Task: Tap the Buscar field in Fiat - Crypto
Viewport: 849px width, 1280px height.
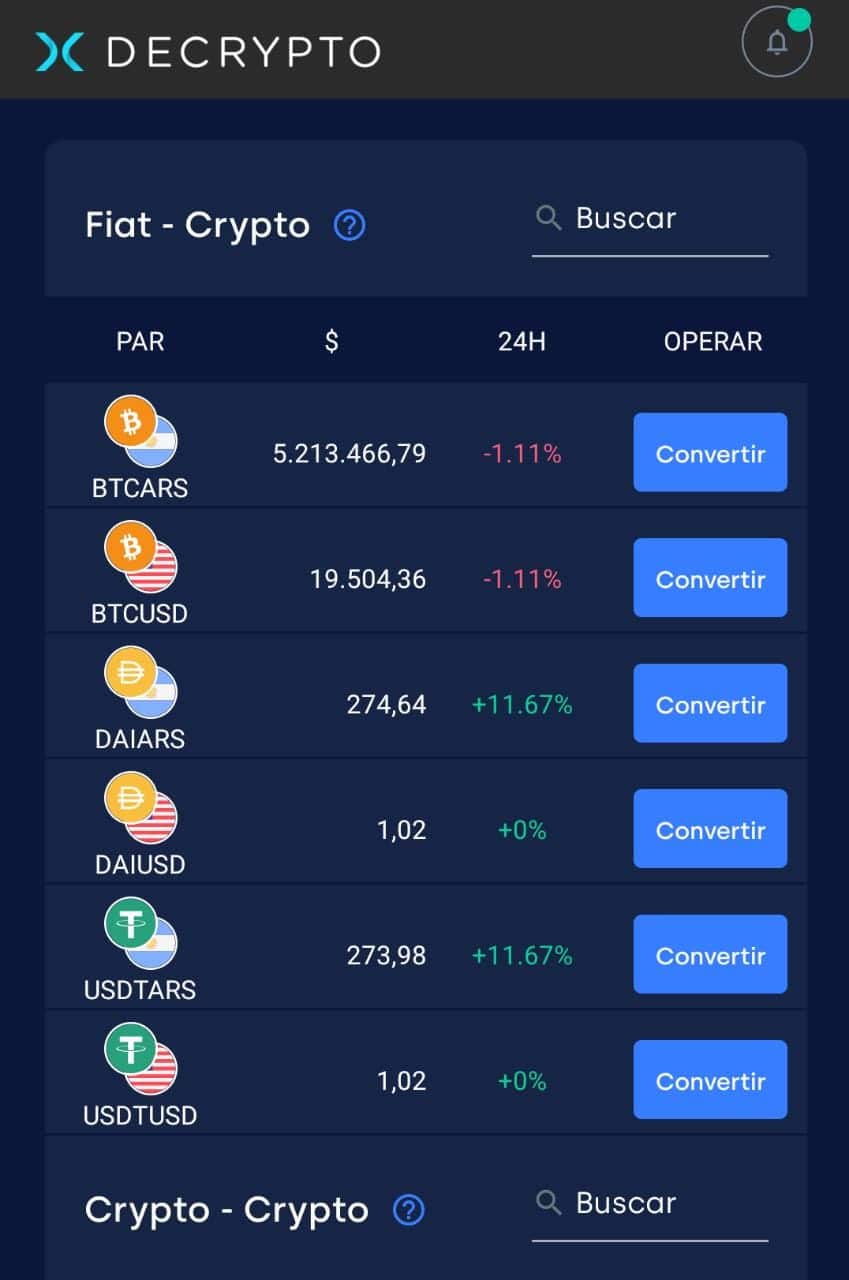Action: coord(650,219)
